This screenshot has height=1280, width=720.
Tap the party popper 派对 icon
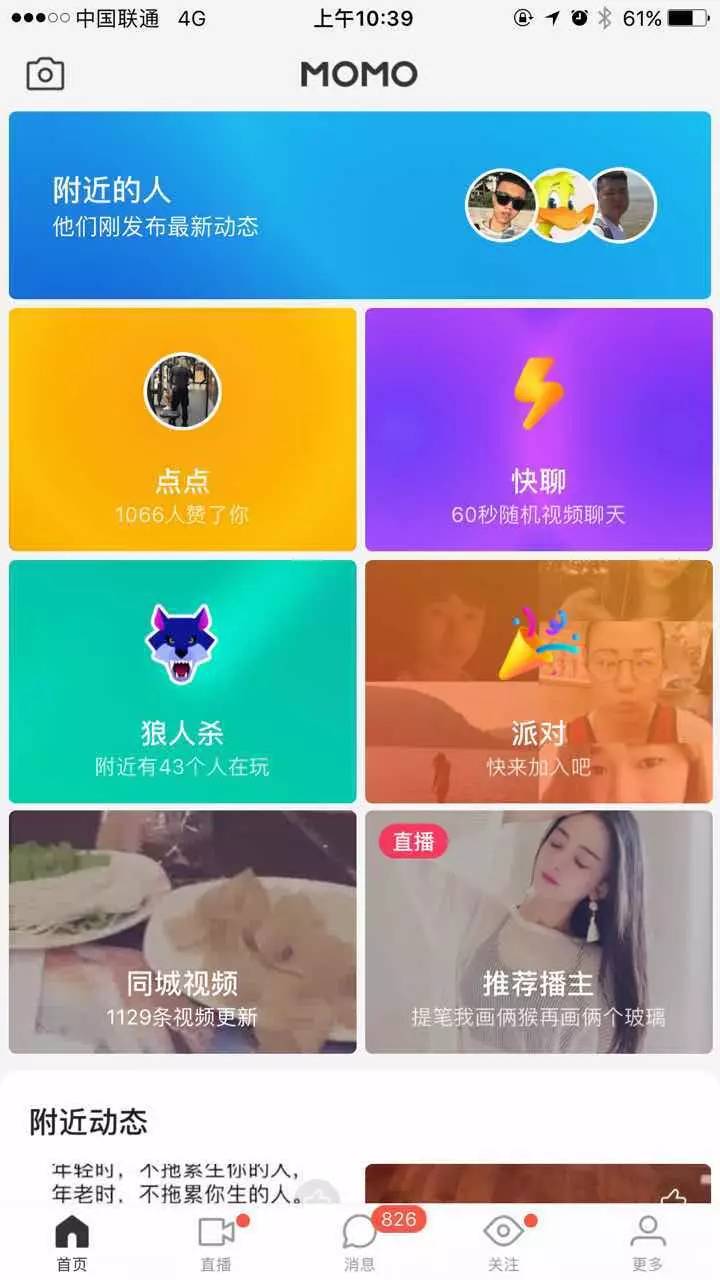[541, 640]
